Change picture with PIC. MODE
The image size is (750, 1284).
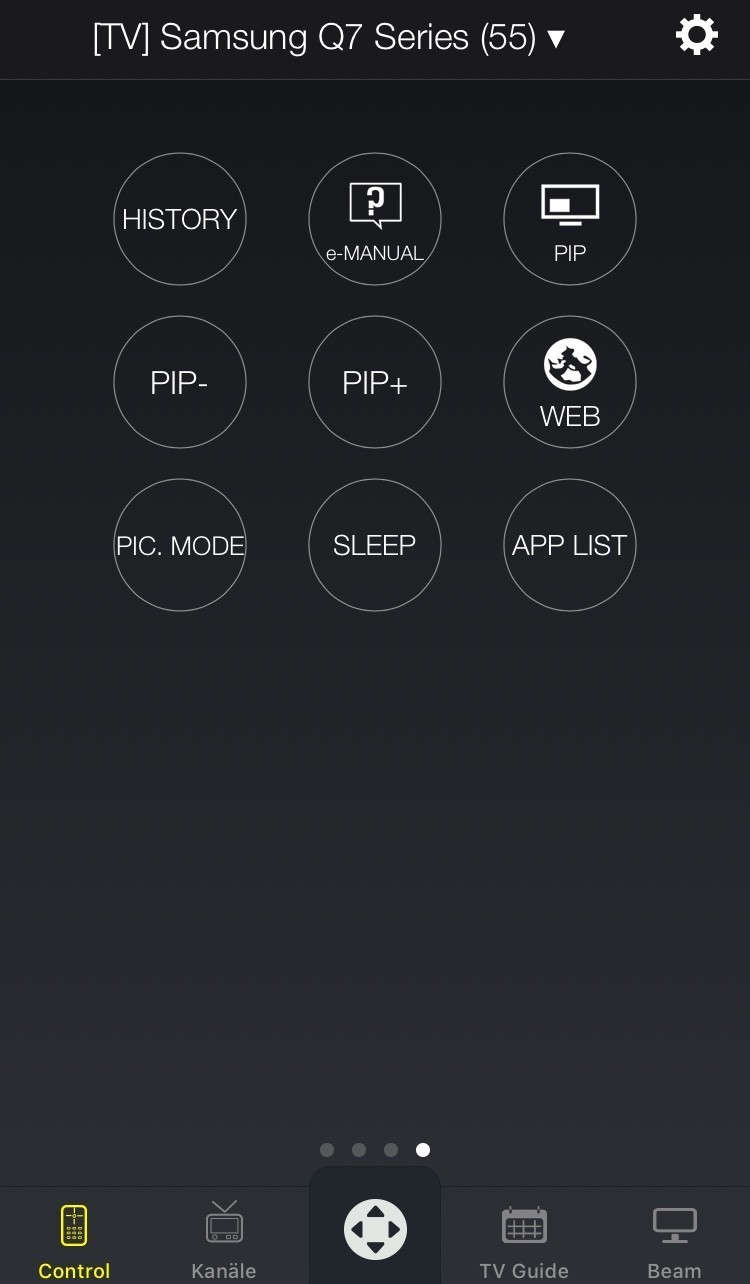180,545
